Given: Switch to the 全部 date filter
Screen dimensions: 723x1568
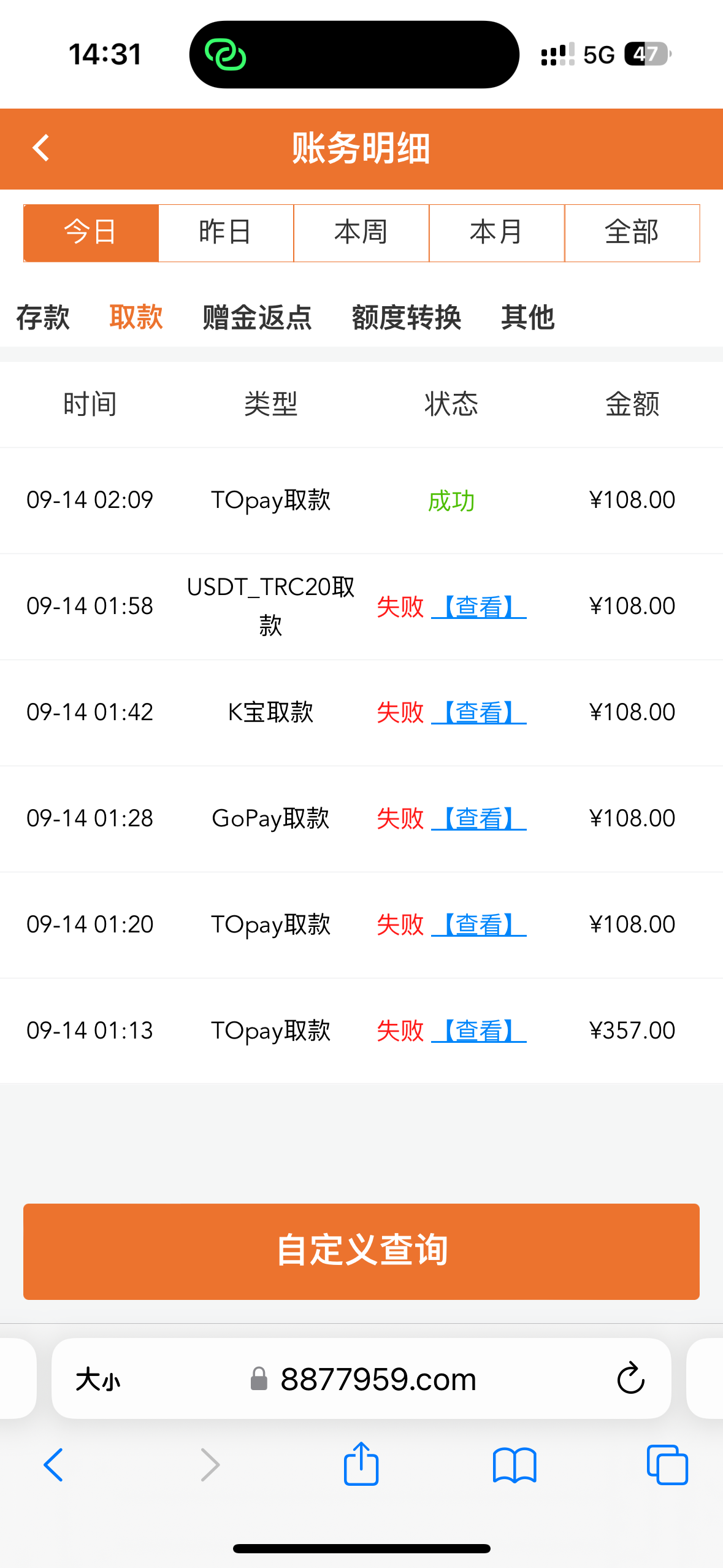Looking at the screenshot, I should tap(632, 233).
